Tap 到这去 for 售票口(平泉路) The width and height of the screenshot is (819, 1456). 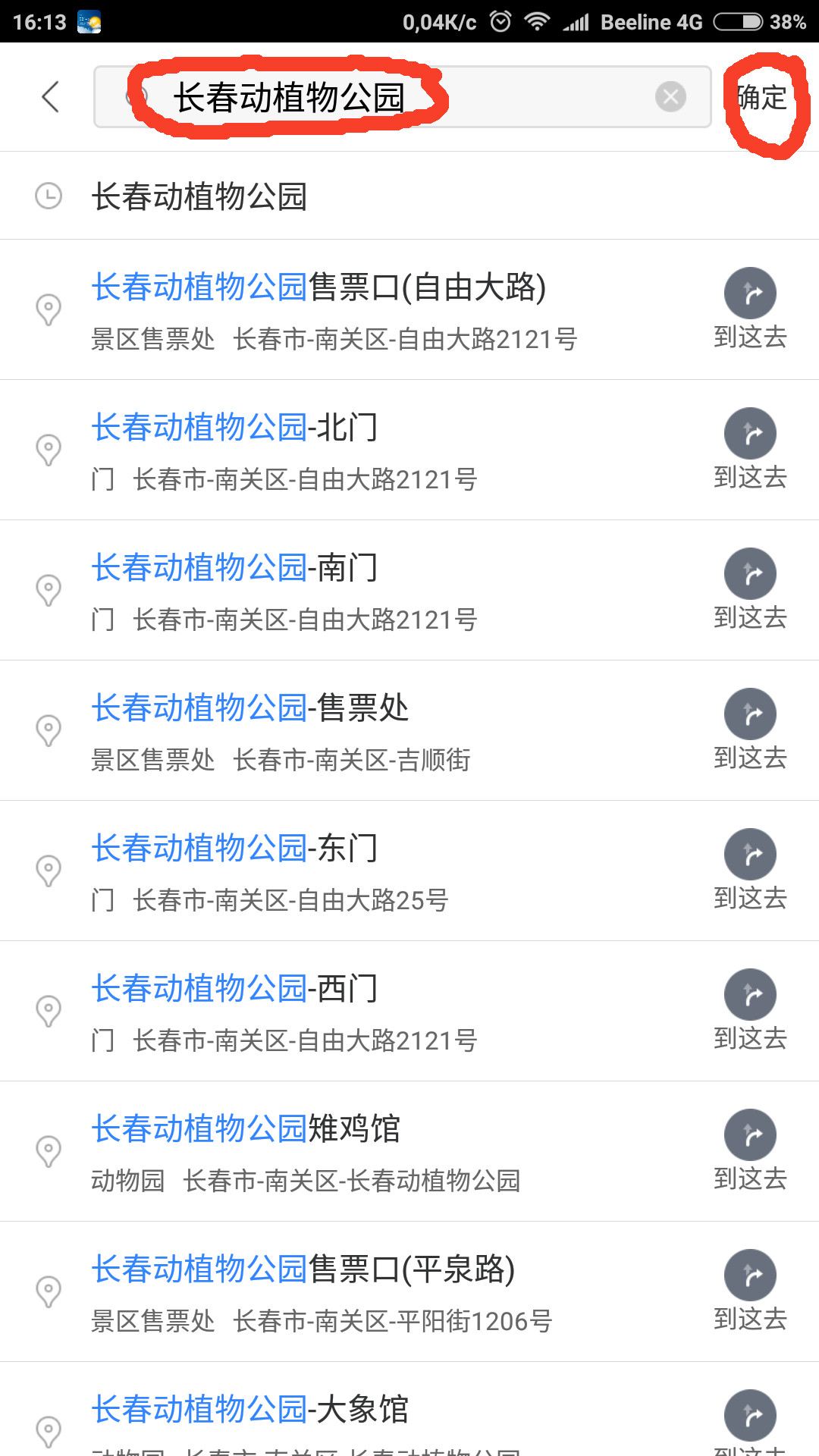point(750,1290)
